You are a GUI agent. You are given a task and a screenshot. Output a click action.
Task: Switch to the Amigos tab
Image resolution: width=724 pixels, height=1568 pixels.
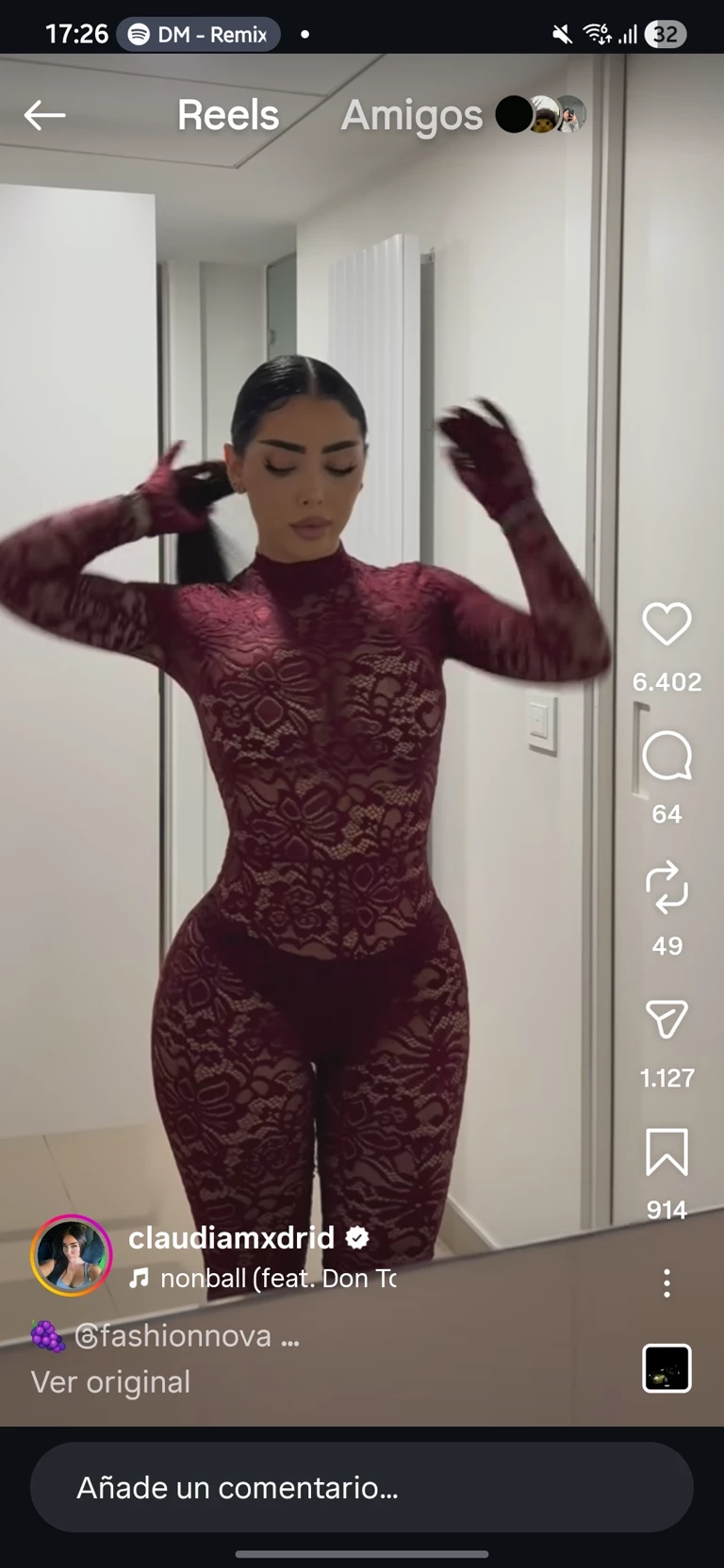tap(412, 116)
